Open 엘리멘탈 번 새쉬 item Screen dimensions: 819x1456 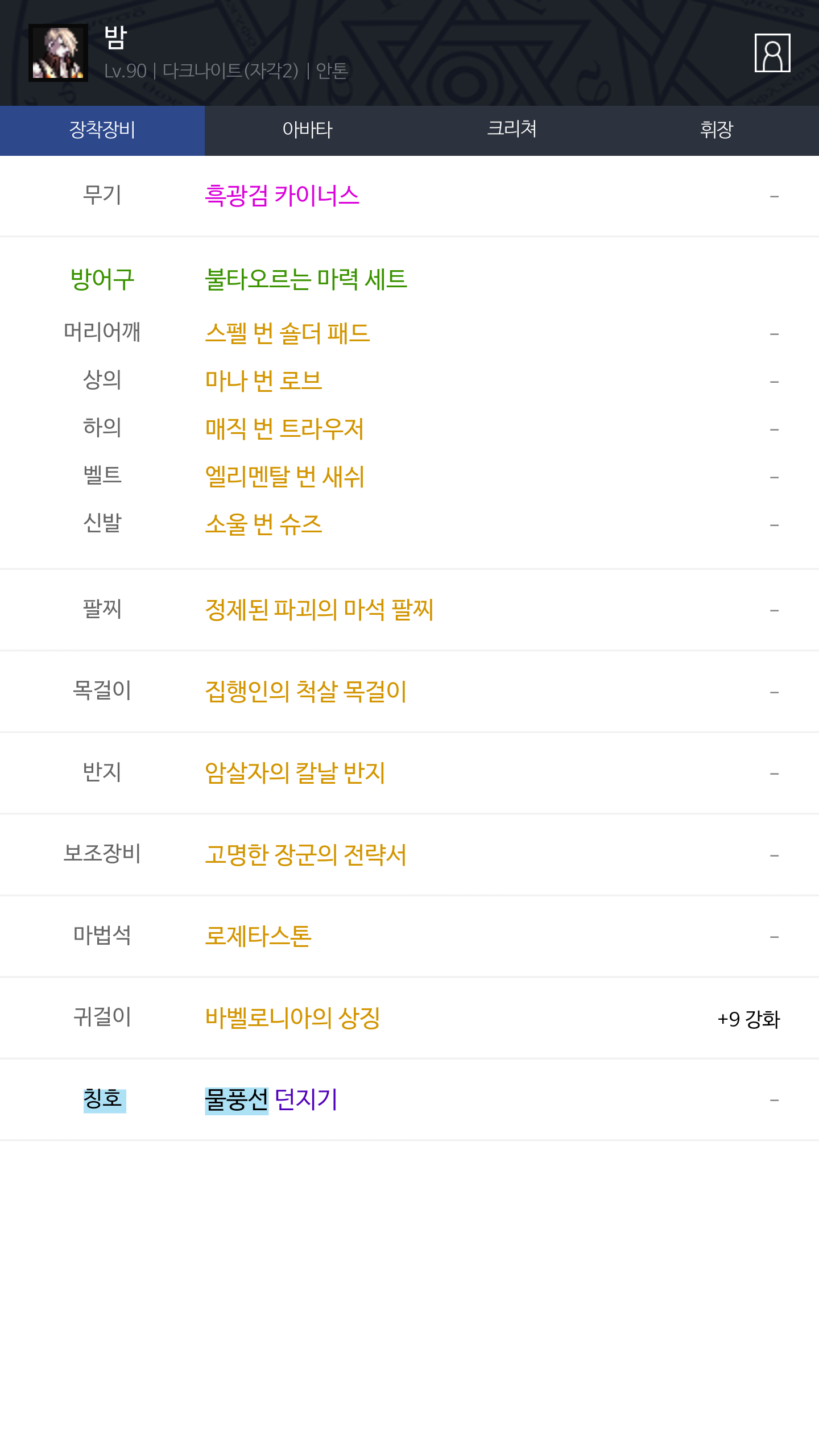coord(284,477)
